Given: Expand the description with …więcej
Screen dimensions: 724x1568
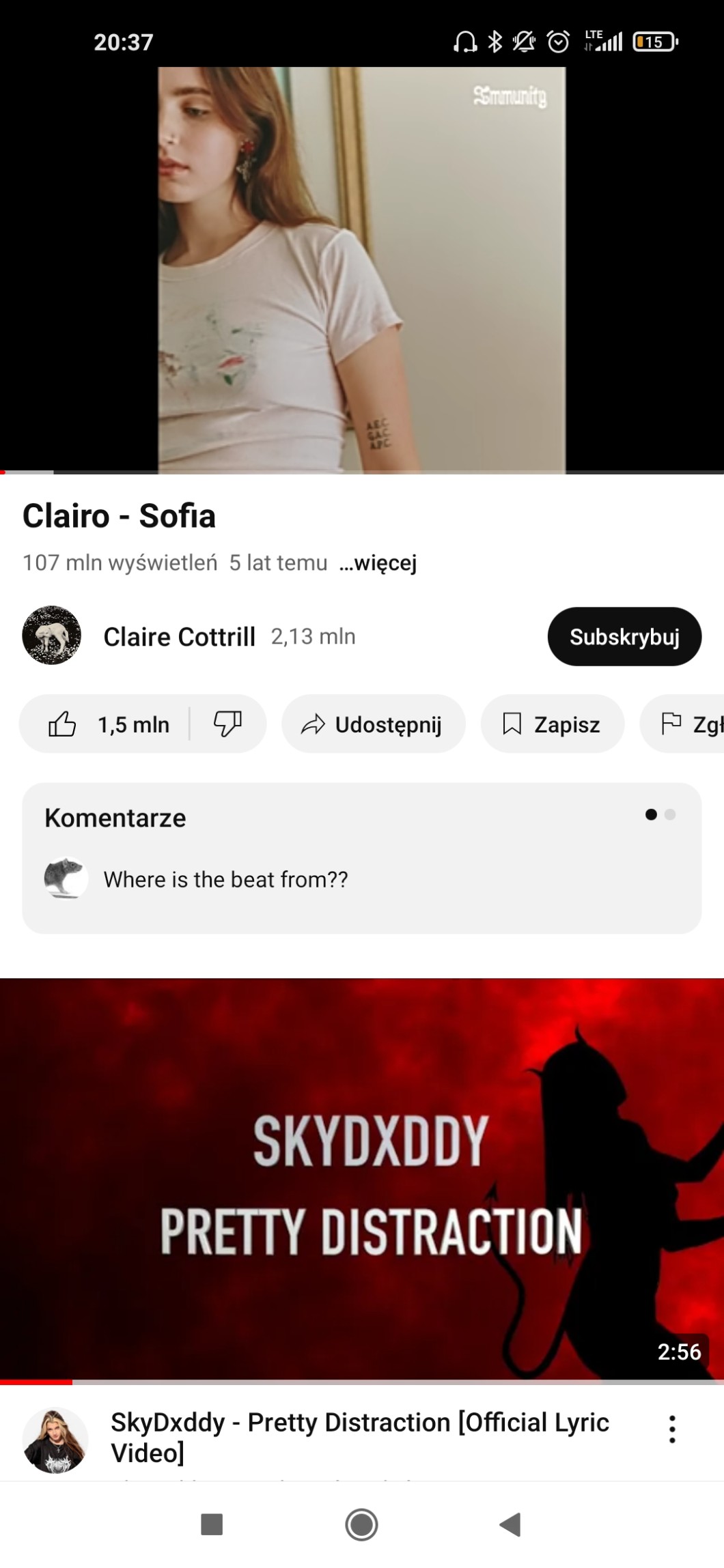Looking at the screenshot, I should click(378, 563).
